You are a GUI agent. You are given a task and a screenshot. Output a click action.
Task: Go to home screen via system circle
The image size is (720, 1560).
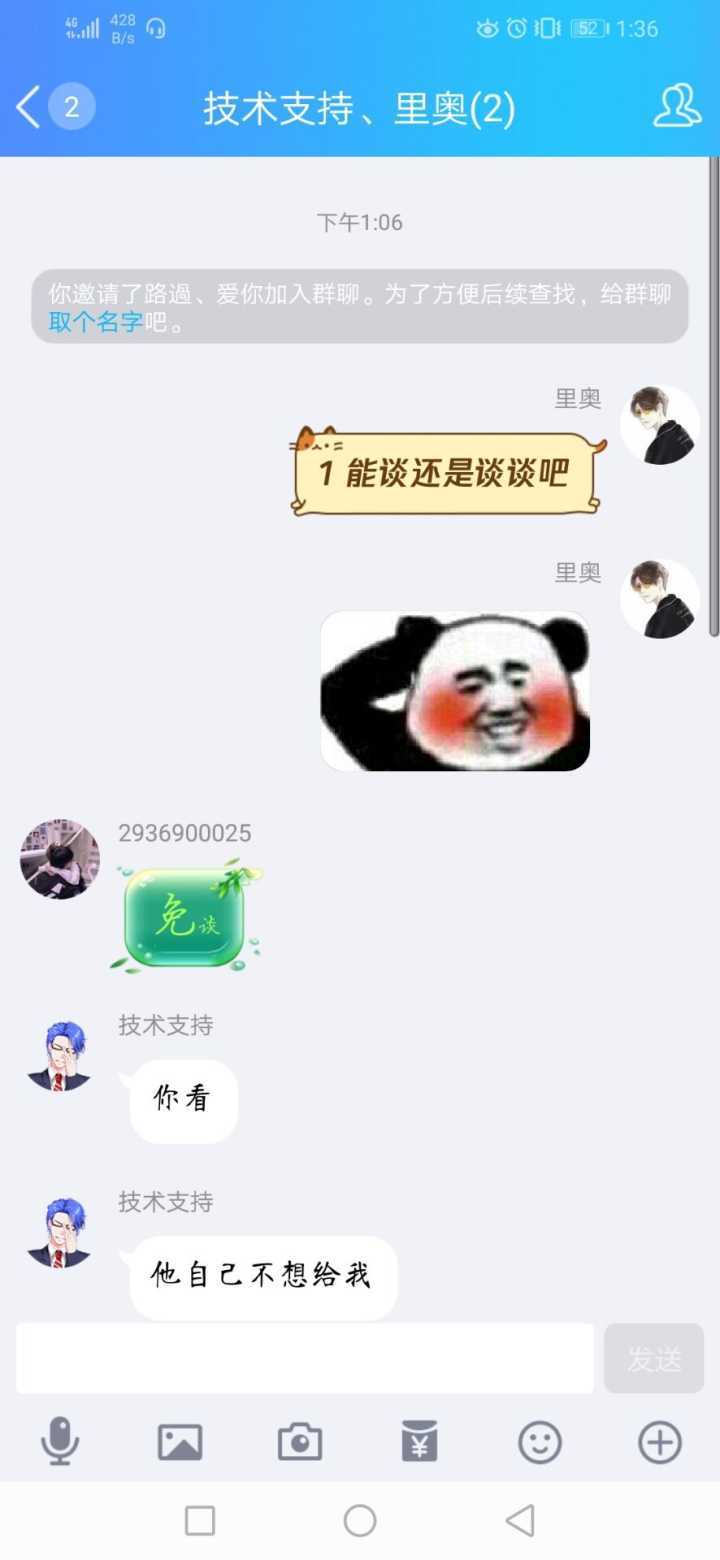[x=360, y=1521]
